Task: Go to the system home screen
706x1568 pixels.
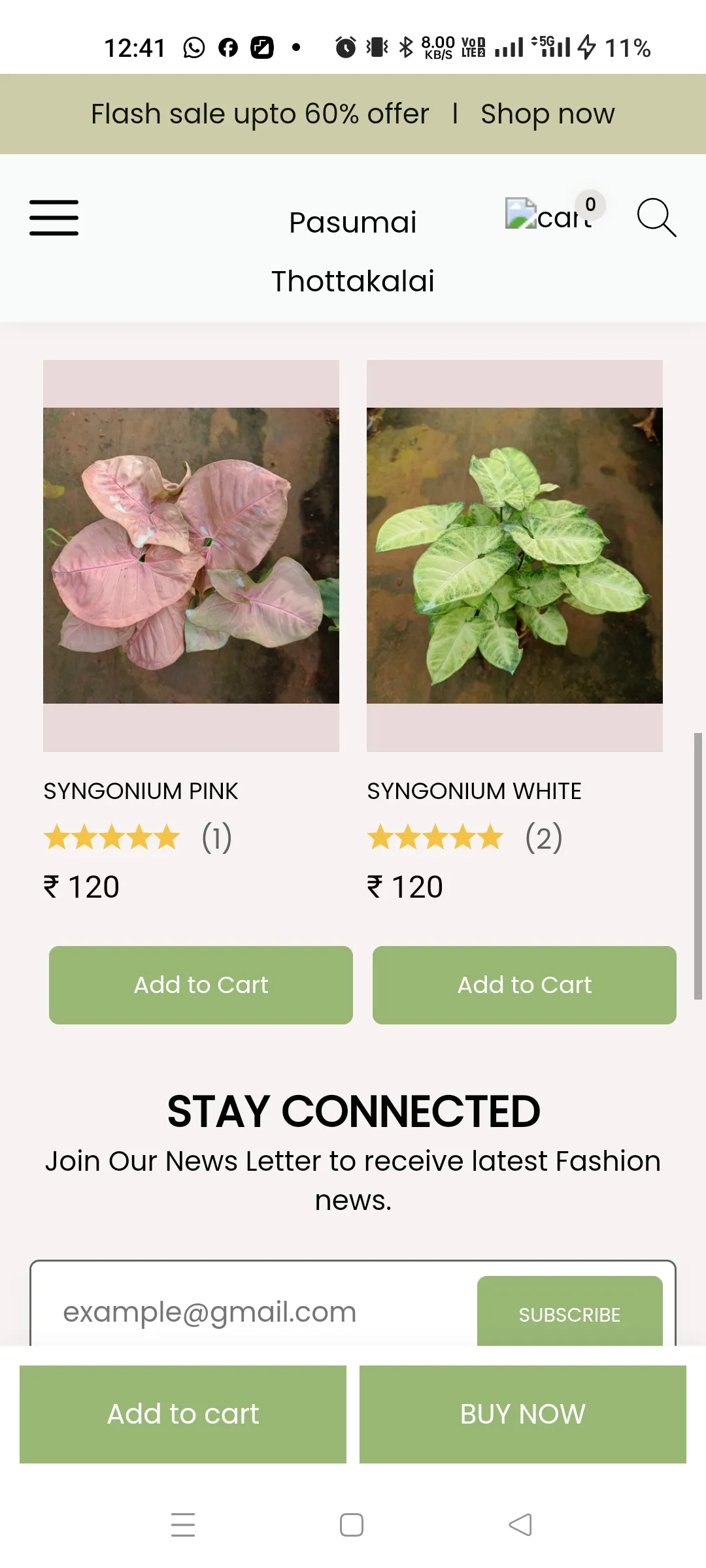Action: tap(352, 1525)
